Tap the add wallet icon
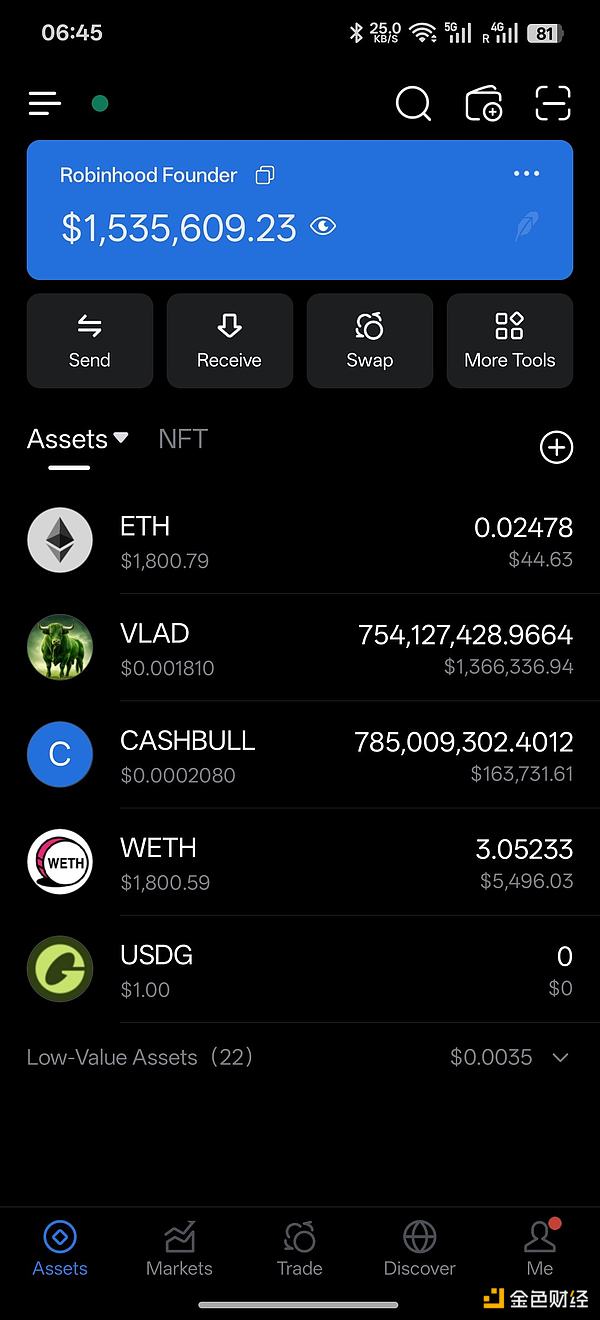This screenshot has height=1320, width=600. (x=484, y=104)
